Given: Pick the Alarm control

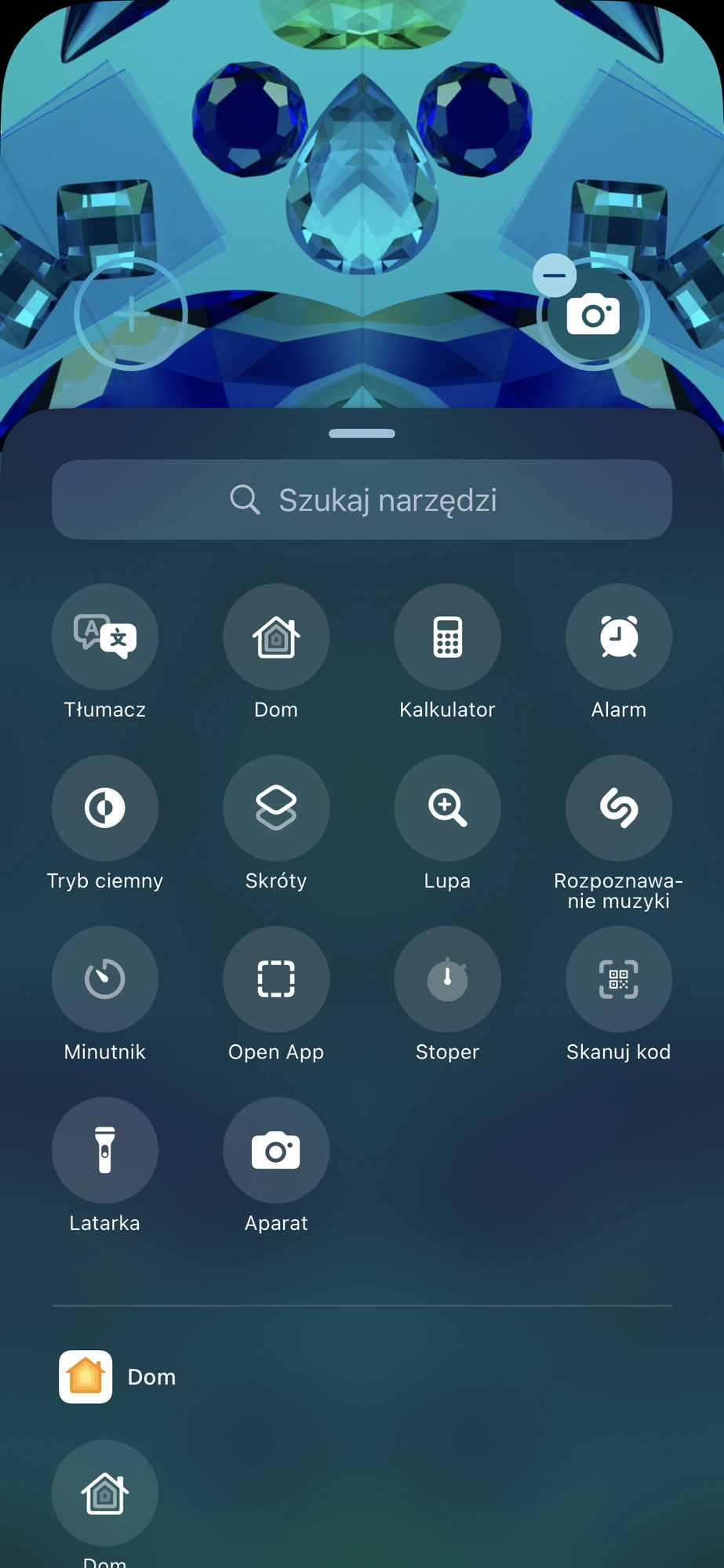Looking at the screenshot, I should coord(618,637).
